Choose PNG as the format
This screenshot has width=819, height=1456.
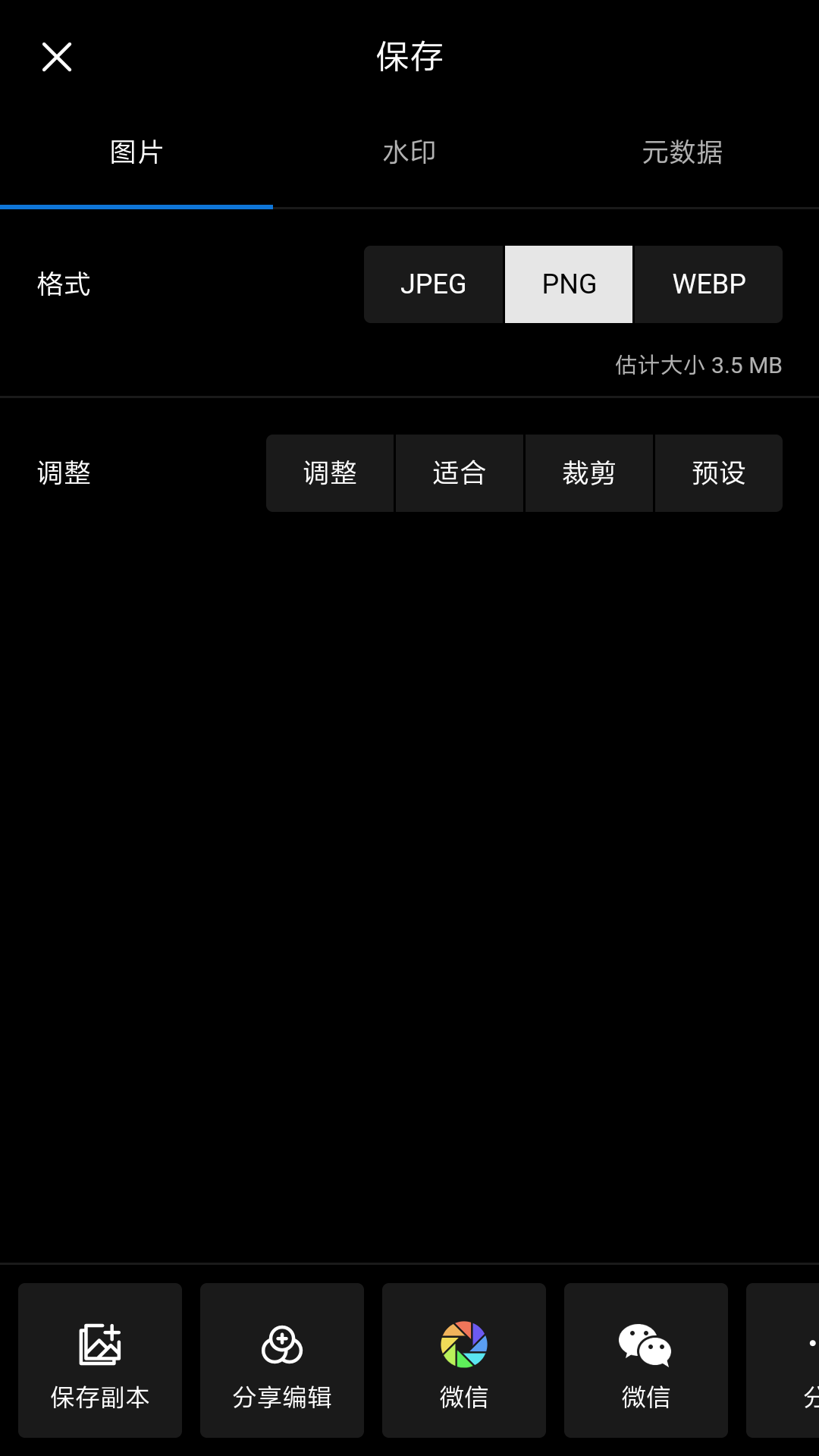569,284
